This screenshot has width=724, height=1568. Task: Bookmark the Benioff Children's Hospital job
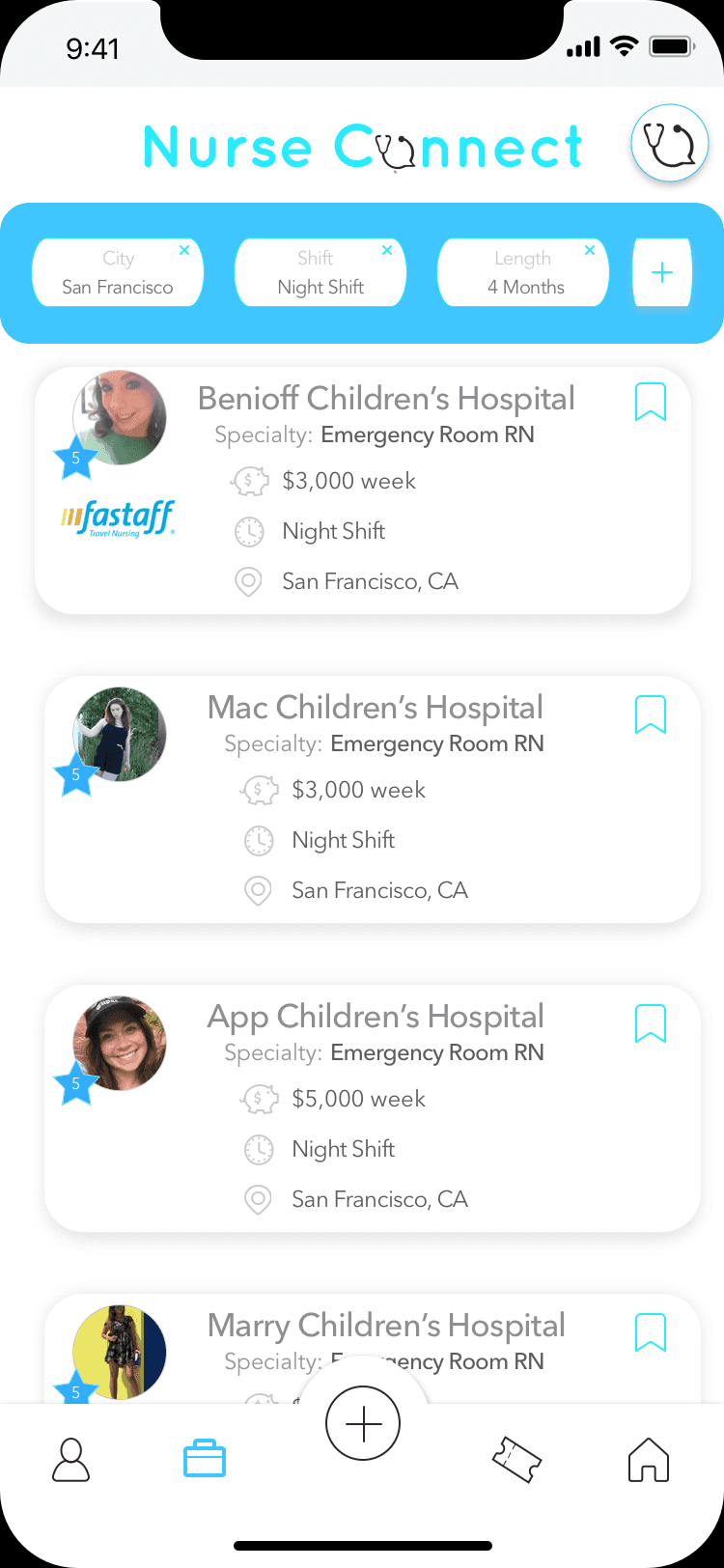click(x=651, y=402)
